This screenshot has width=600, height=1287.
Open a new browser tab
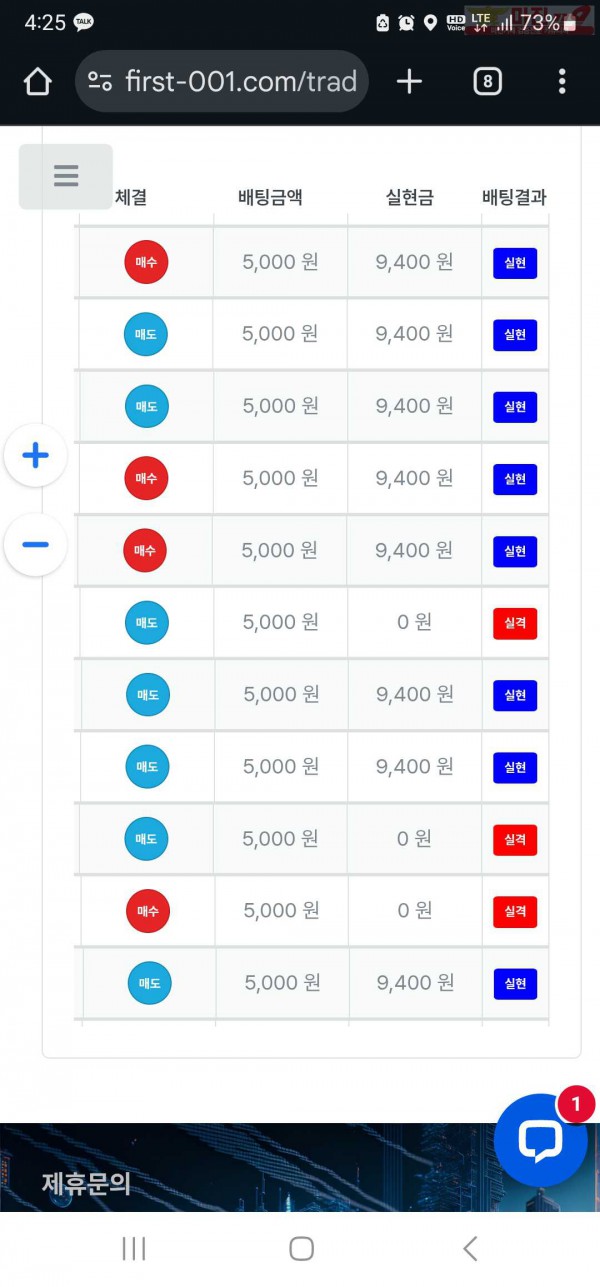(409, 82)
